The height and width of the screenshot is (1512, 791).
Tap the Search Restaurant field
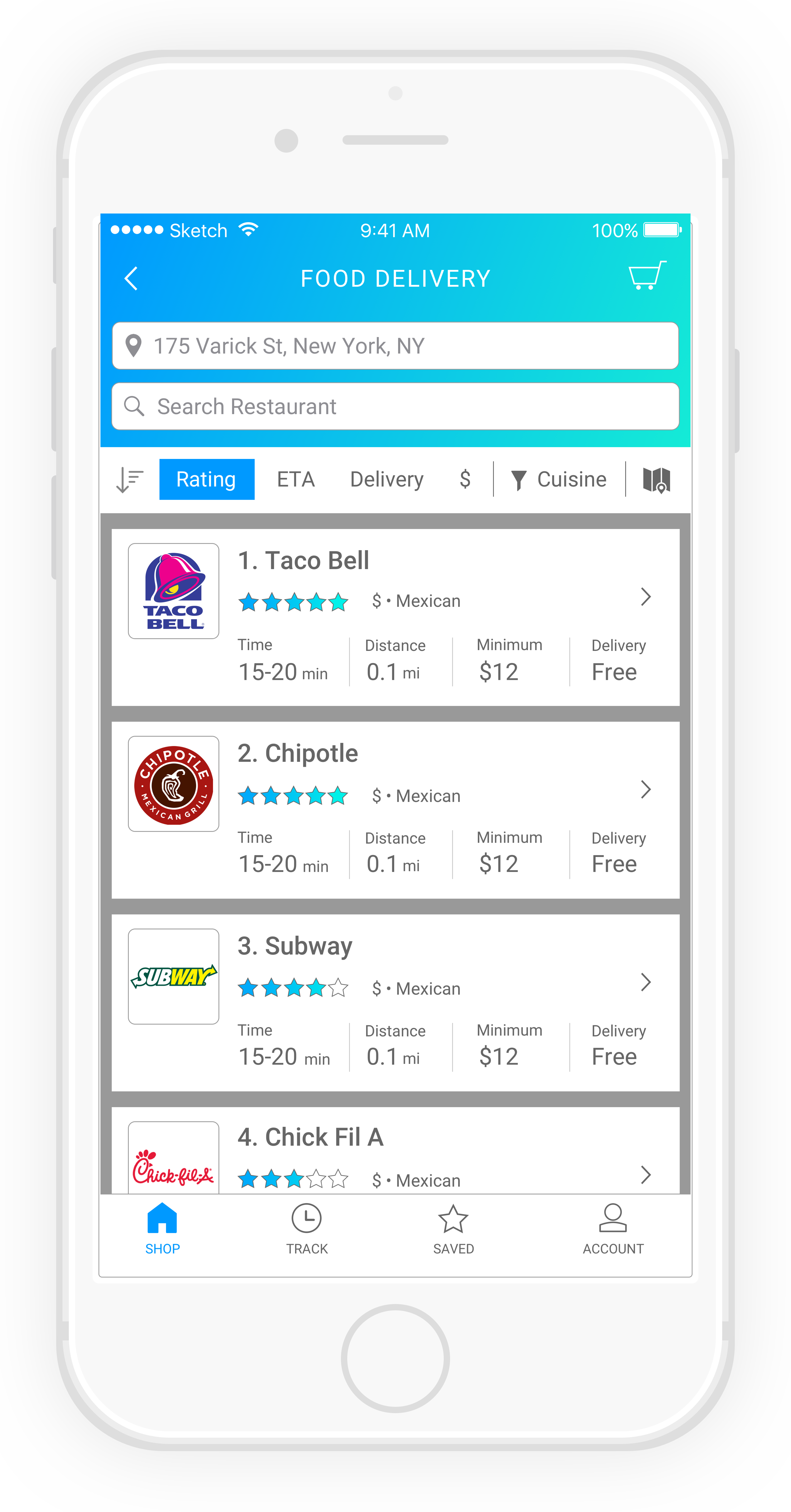(395, 406)
